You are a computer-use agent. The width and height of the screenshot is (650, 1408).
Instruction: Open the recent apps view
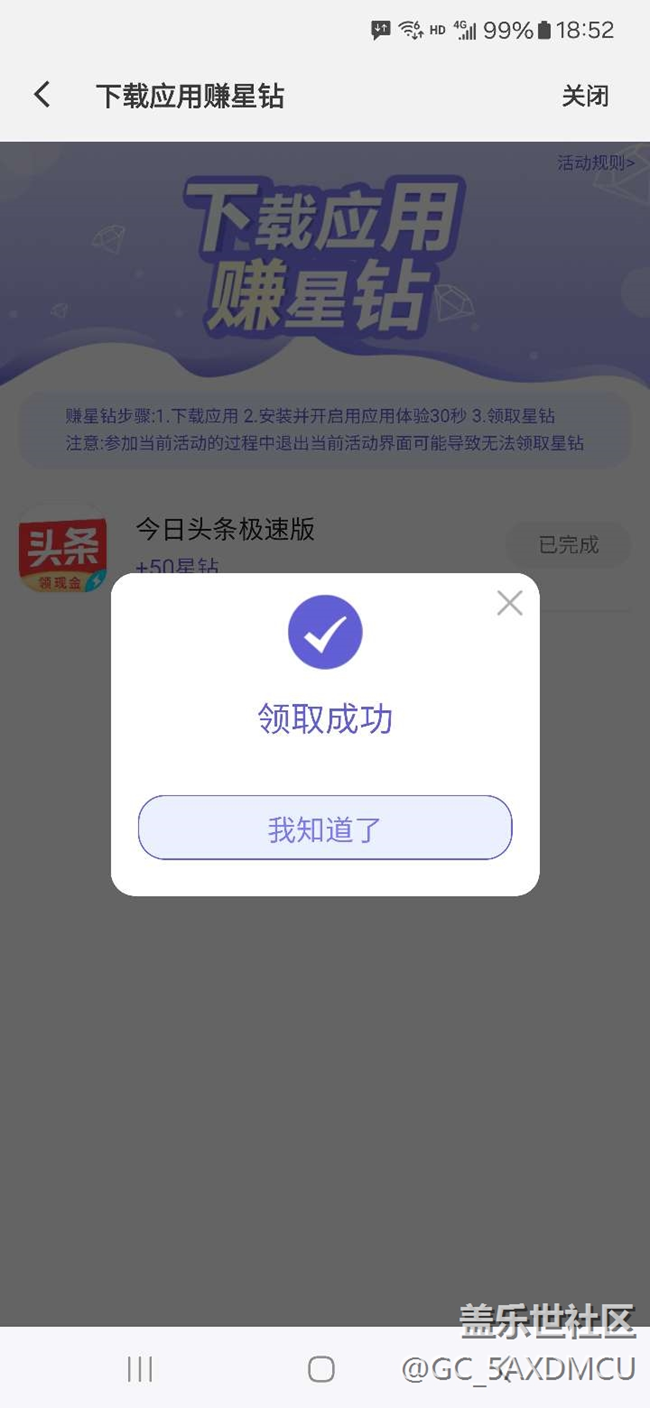click(140, 1369)
